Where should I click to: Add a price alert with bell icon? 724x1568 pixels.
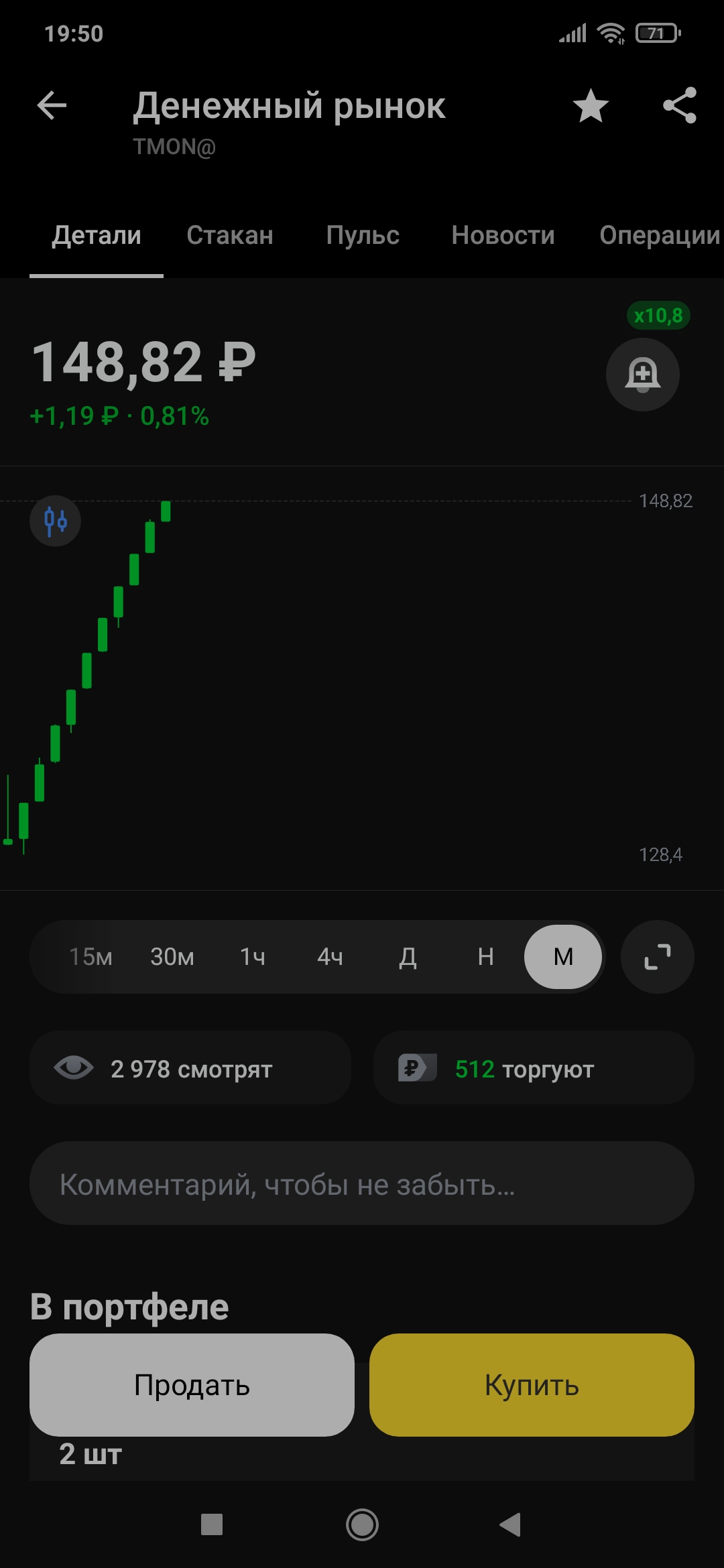642,374
